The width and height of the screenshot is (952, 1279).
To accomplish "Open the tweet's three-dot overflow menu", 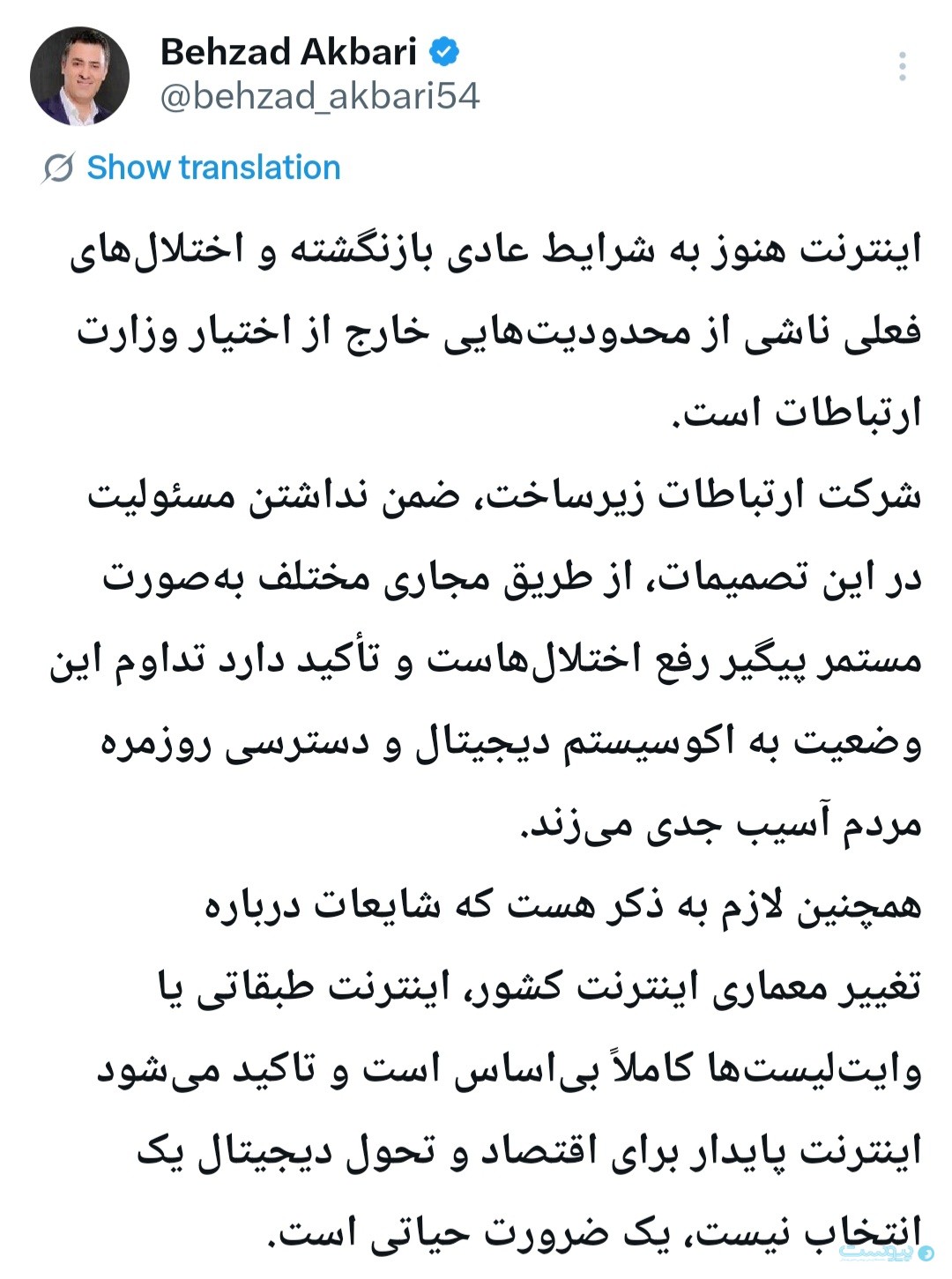I will click(902, 67).
